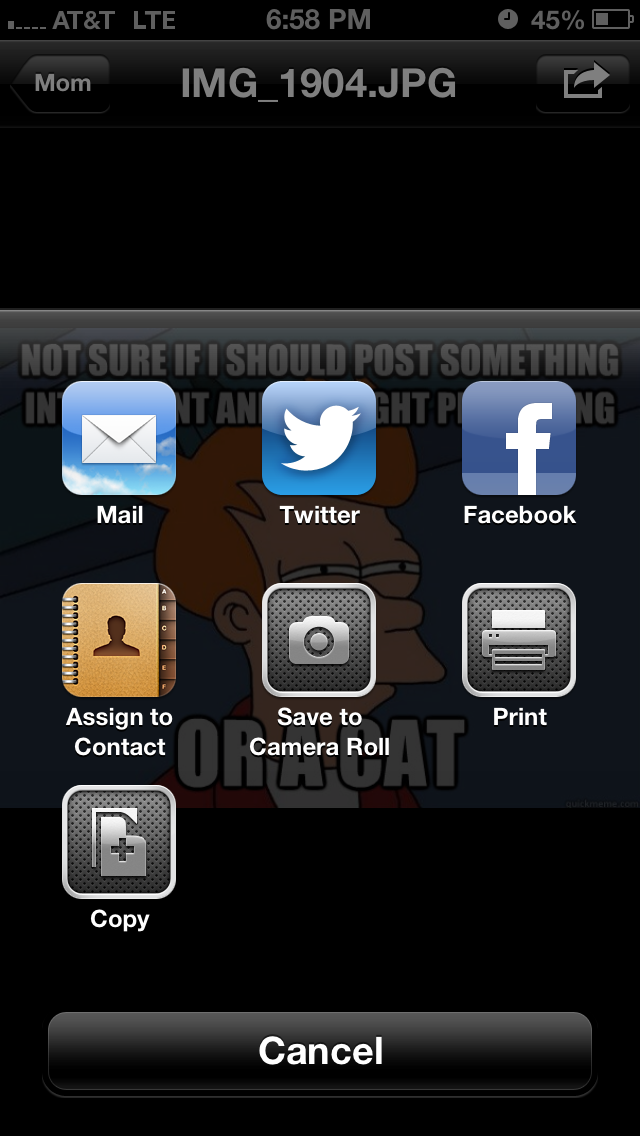Cancel the share sheet
Screen dimensions: 640x1136
(320, 1051)
